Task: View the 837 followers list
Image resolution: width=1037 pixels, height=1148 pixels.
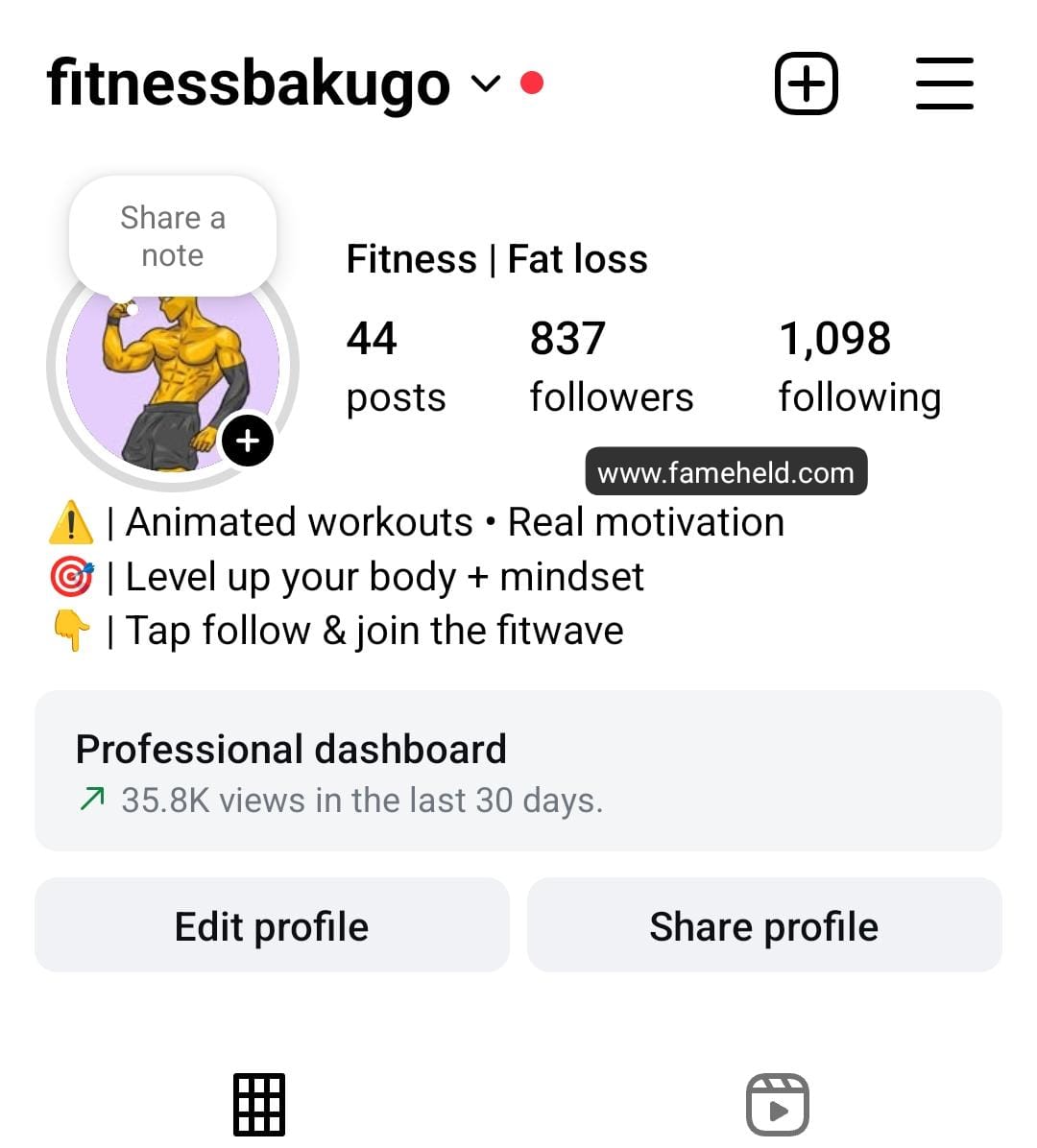Action: tap(611, 368)
